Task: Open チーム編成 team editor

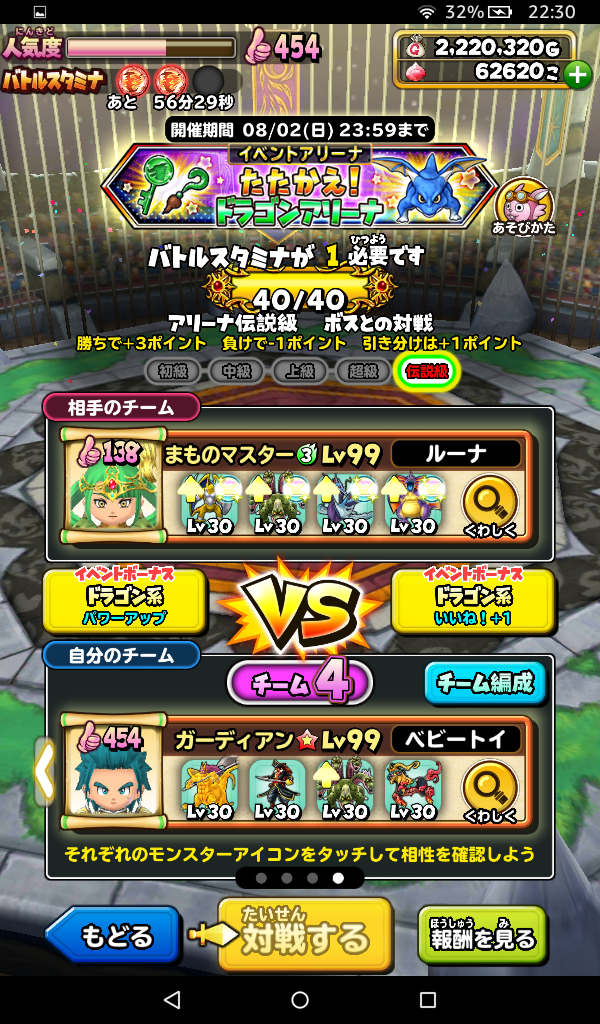Action: click(485, 683)
